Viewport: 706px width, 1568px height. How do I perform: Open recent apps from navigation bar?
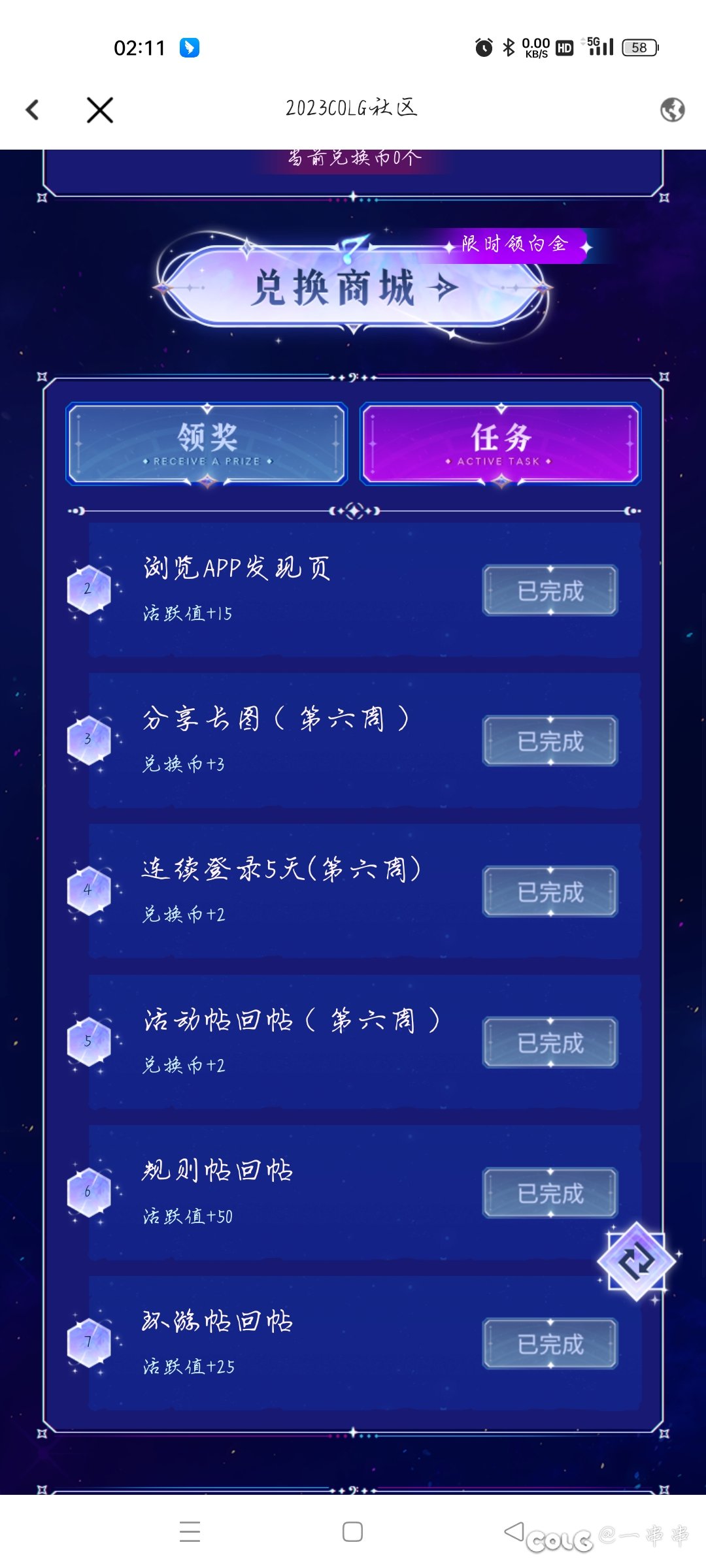coord(190,1531)
